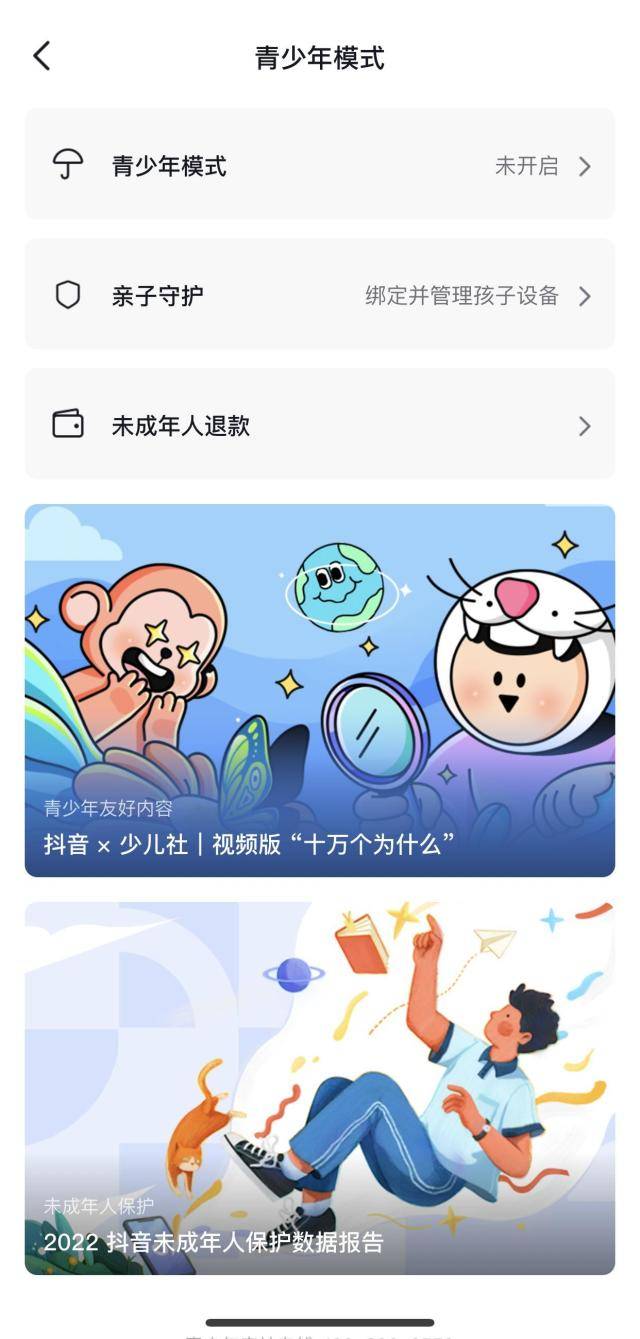Open 亲子守护 to bind a child's device
The image size is (640, 1339).
(320, 295)
